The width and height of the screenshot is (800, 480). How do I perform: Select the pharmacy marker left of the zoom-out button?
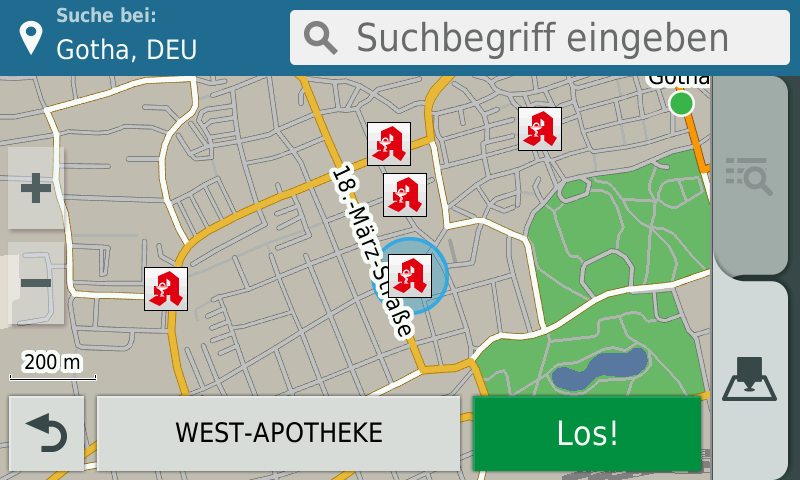166,289
